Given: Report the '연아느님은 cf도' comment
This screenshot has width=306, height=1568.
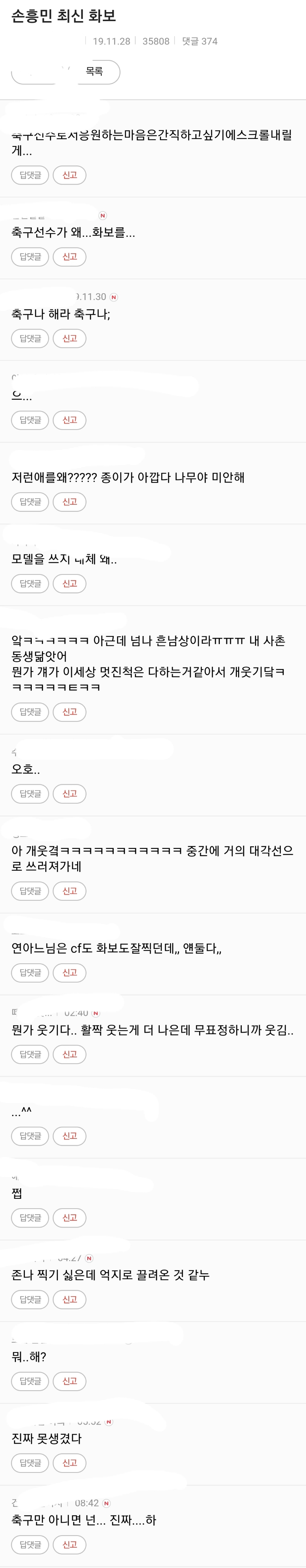Looking at the screenshot, I should (70, 973).
